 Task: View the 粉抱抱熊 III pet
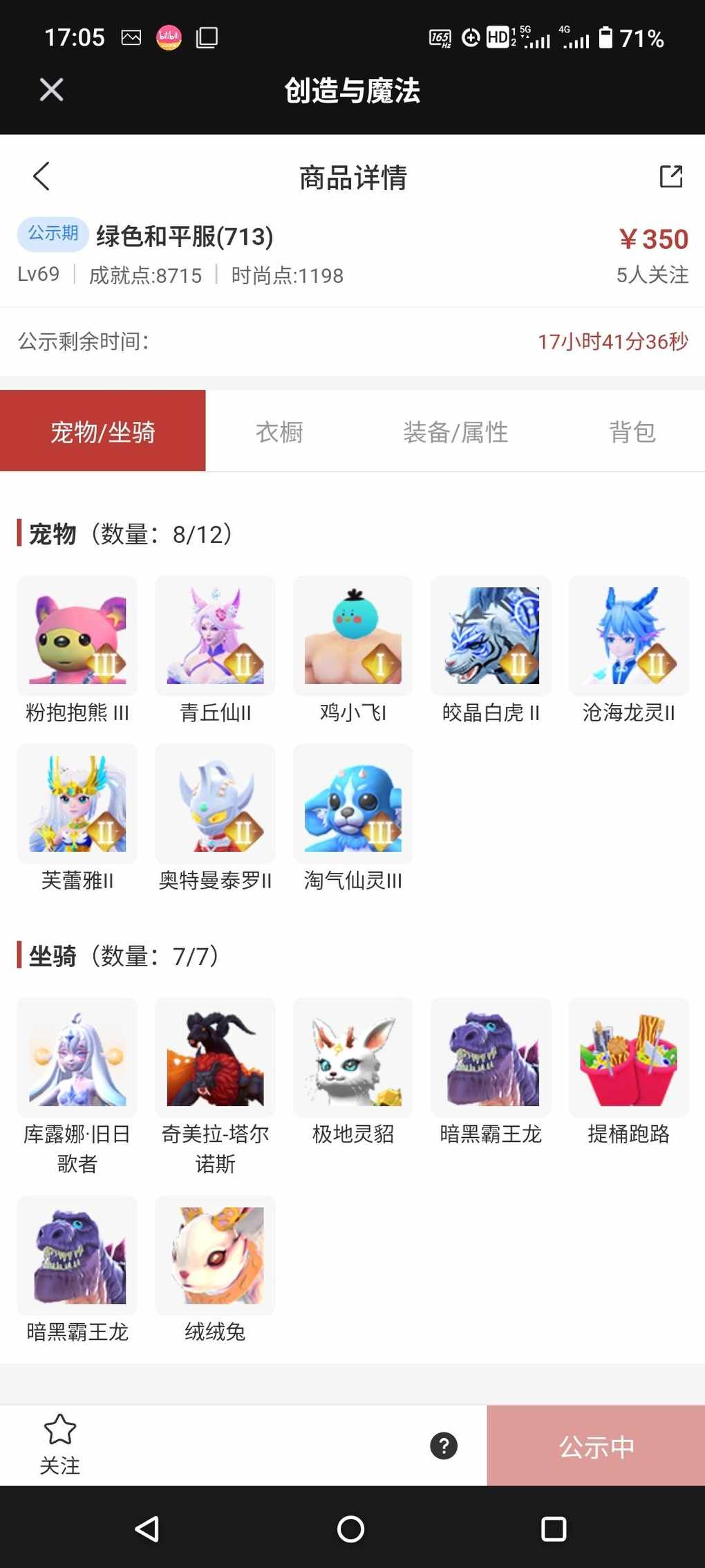point(77,636)
